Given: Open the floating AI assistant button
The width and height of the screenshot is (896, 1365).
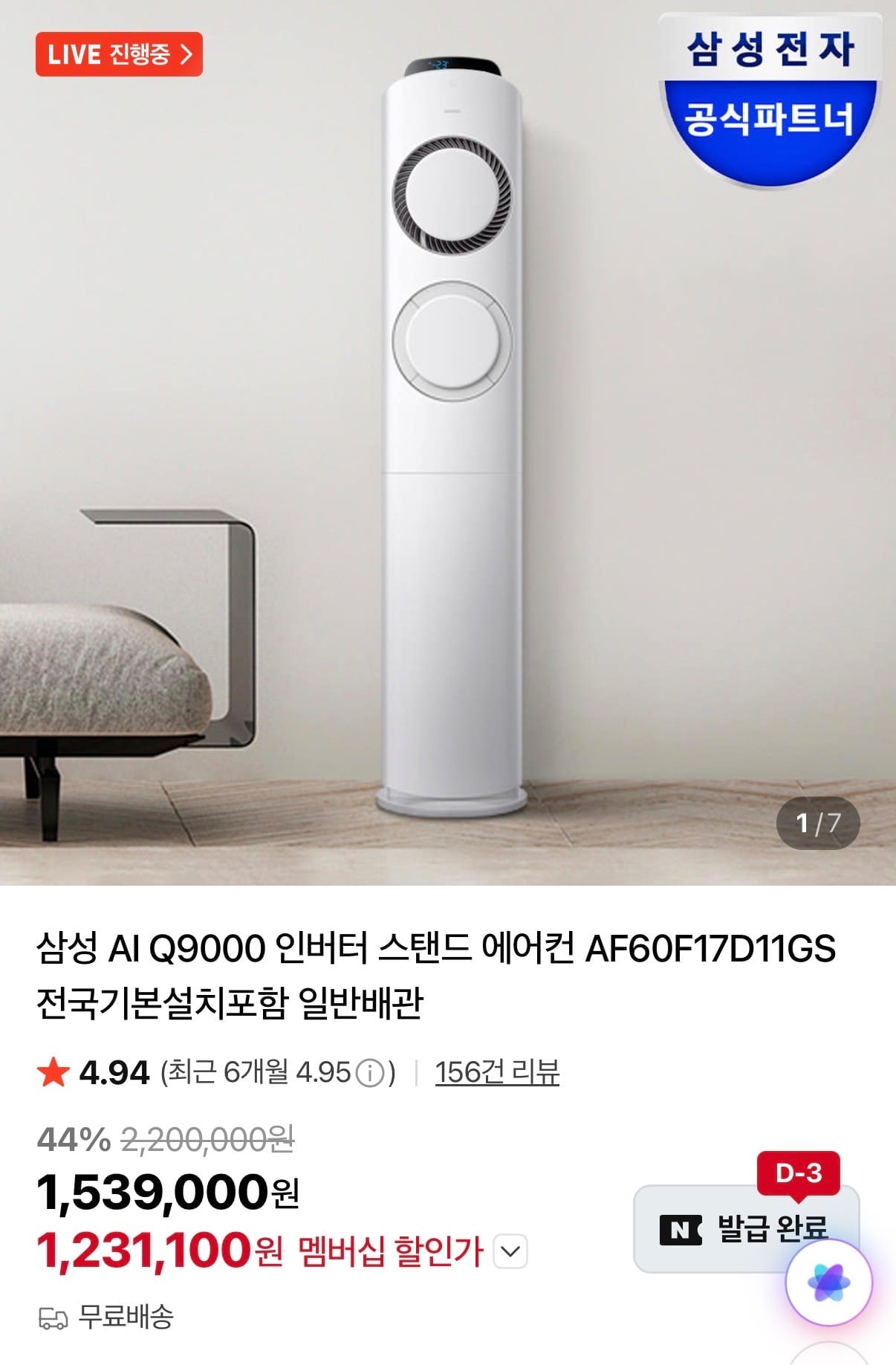Looking at the screenshot, I should click(828, 1283).
